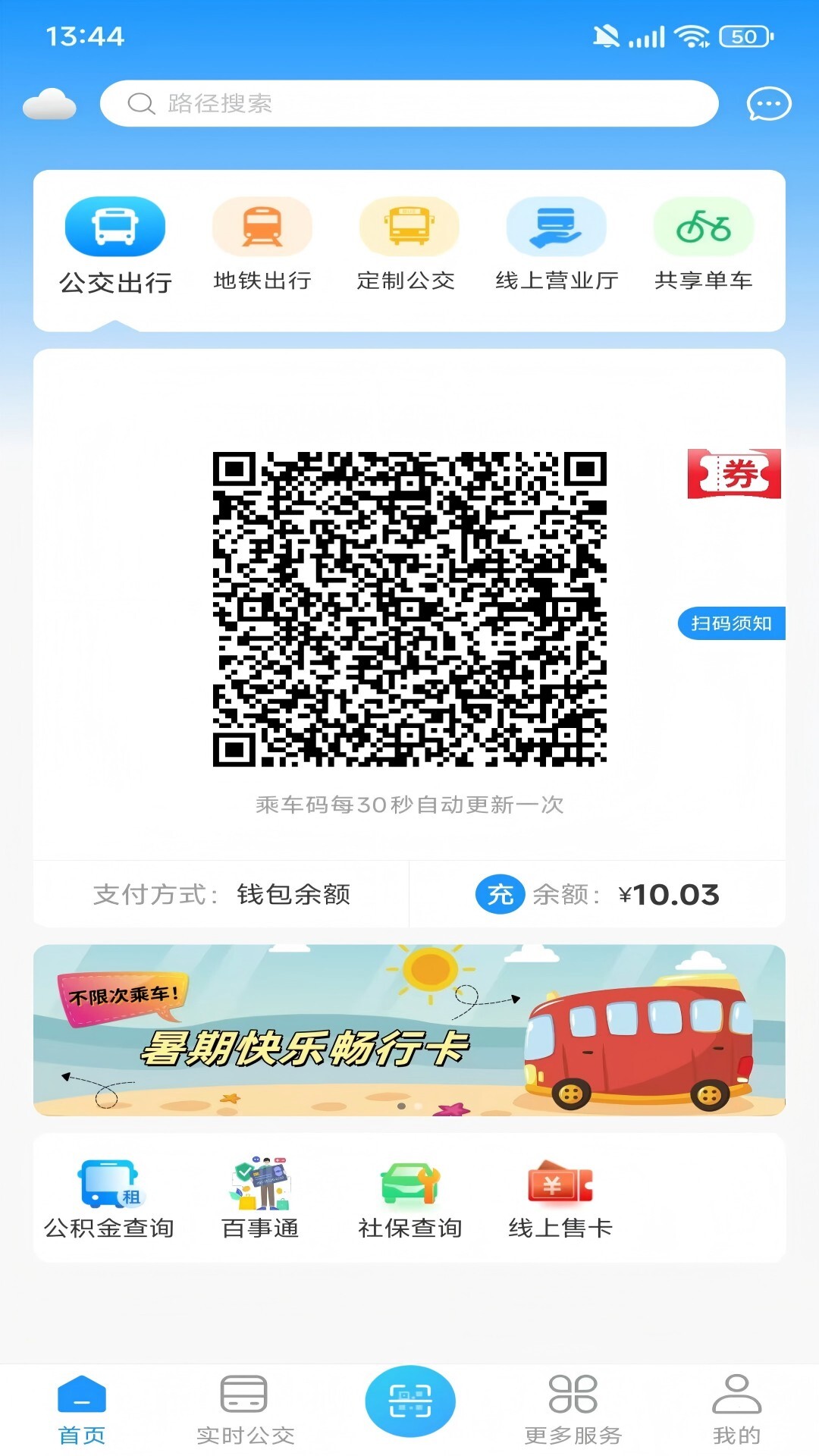Change payment method 钱包余额
Screen dimensions: 819x1456
click(221, 894)
